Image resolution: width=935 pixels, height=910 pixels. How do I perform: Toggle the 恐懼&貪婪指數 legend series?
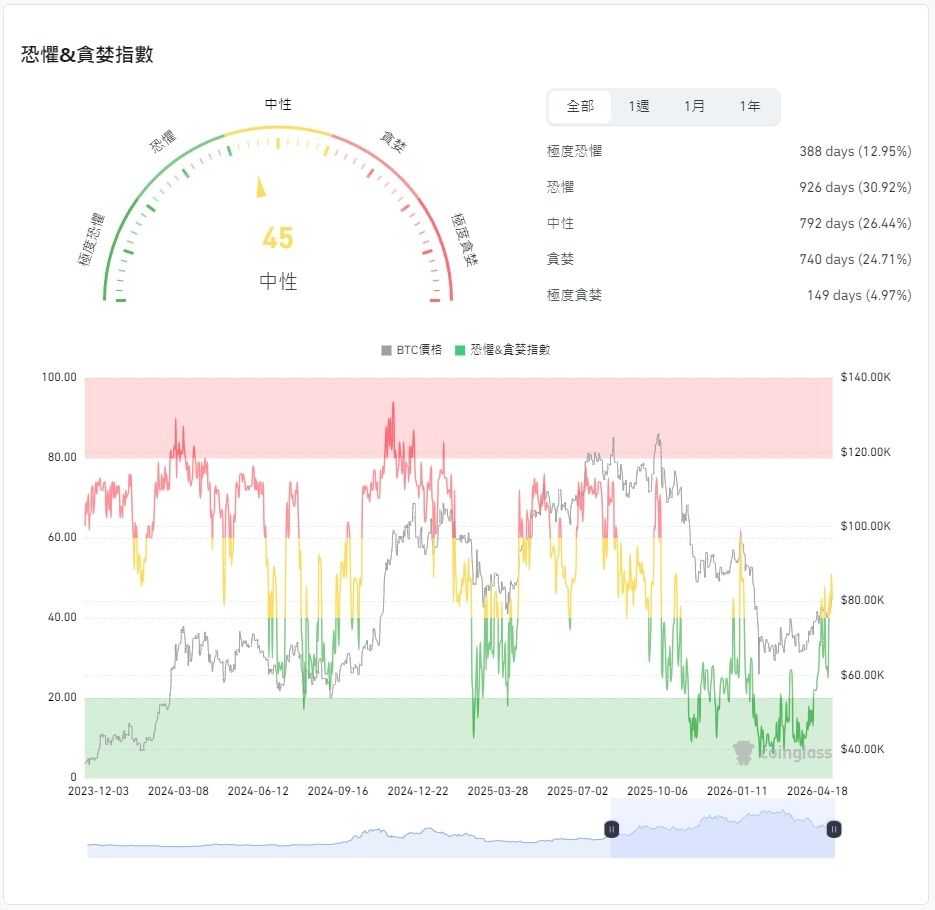point(502,350)
